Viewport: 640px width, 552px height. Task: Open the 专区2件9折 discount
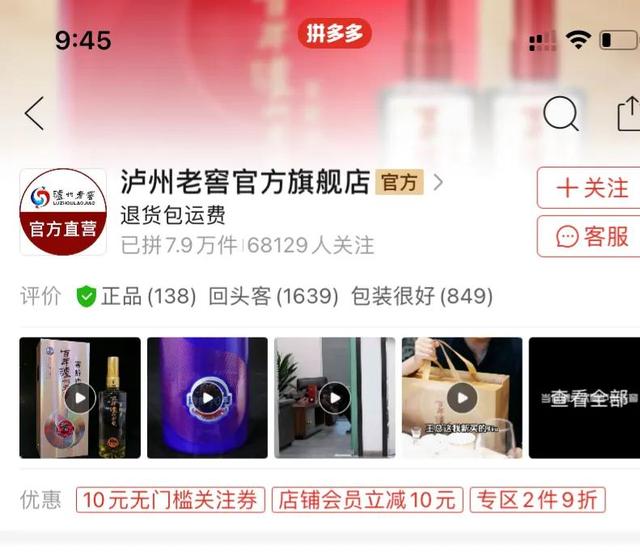538,500
